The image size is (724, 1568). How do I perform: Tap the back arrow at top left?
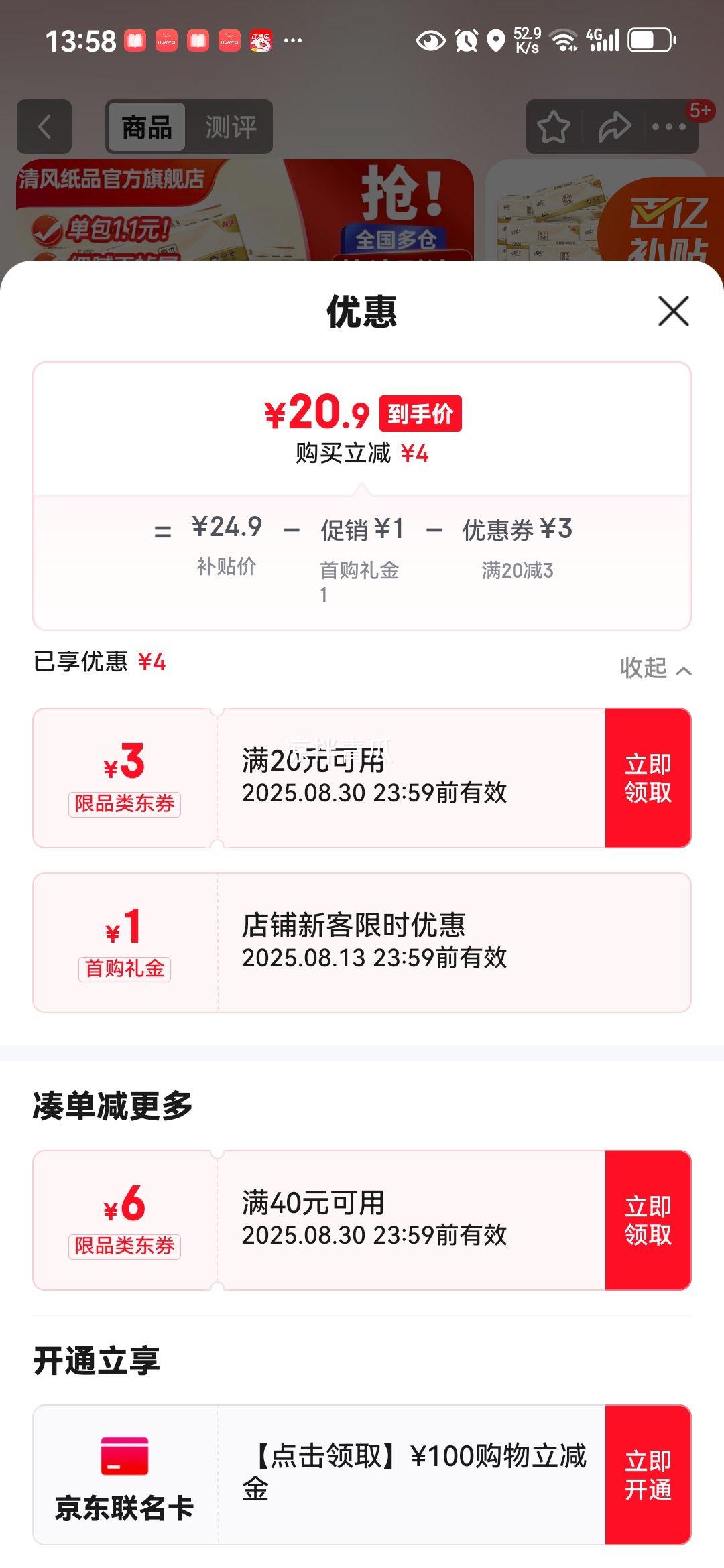[x=45, y=127]
